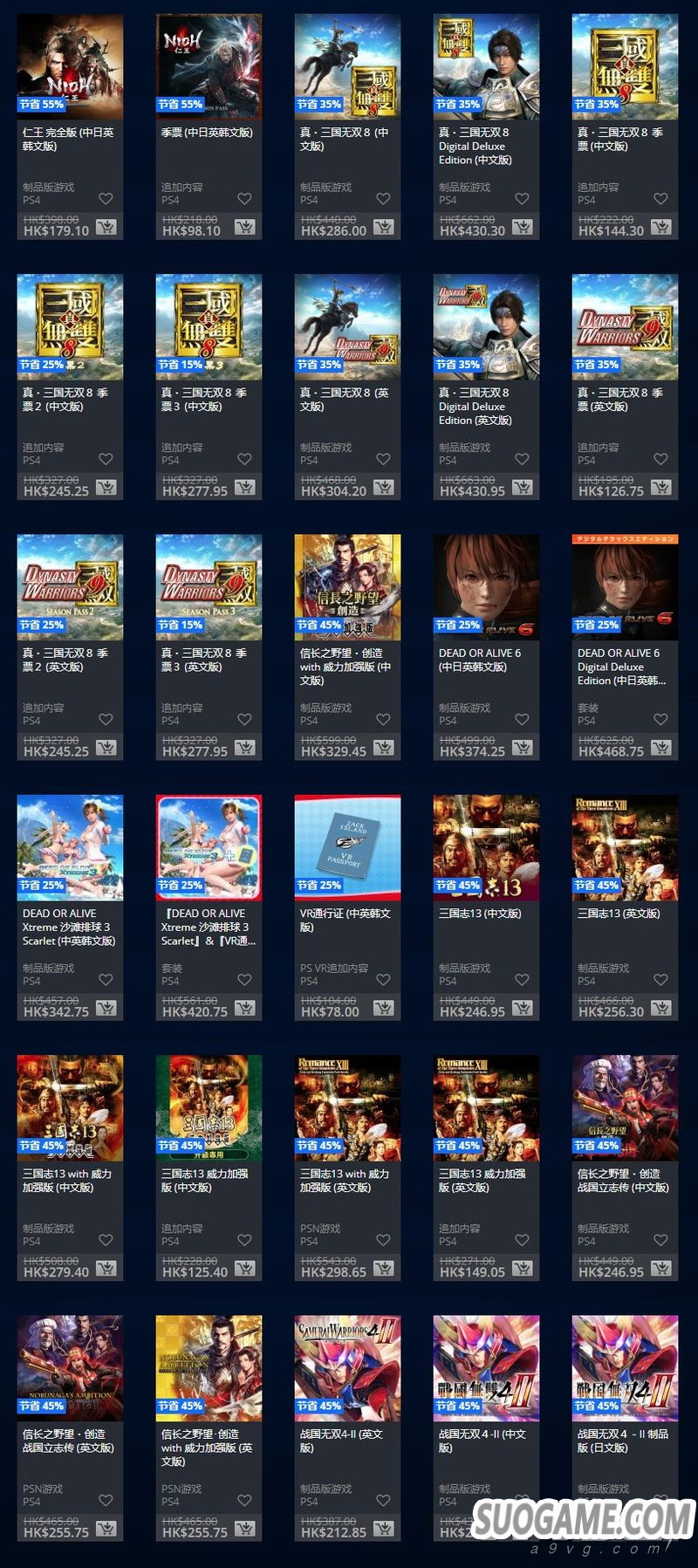Add 信长之野望·创造 with 威力加强版 (英文版) to cart
Viewport: 698px width, 1568px height.
244,1529
